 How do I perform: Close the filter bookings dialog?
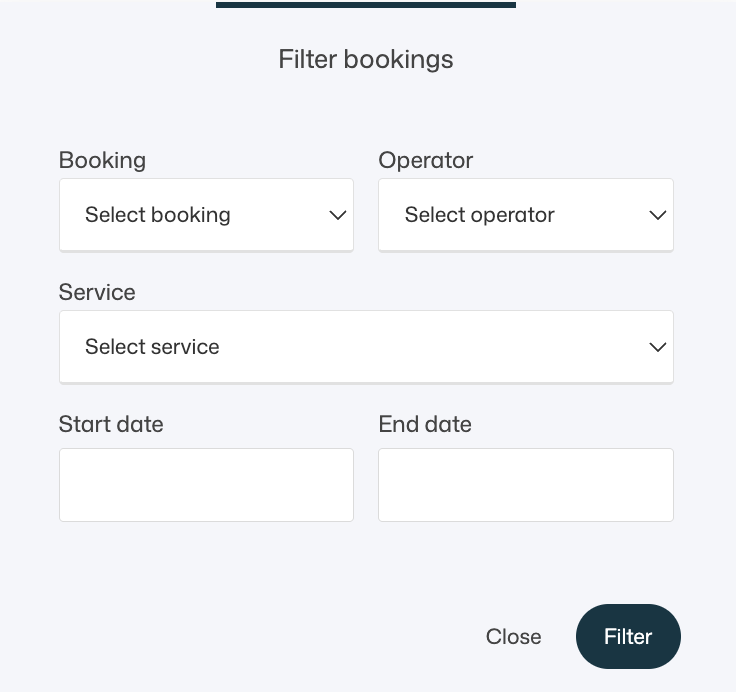pyautogui.click(x=513, y=637)
